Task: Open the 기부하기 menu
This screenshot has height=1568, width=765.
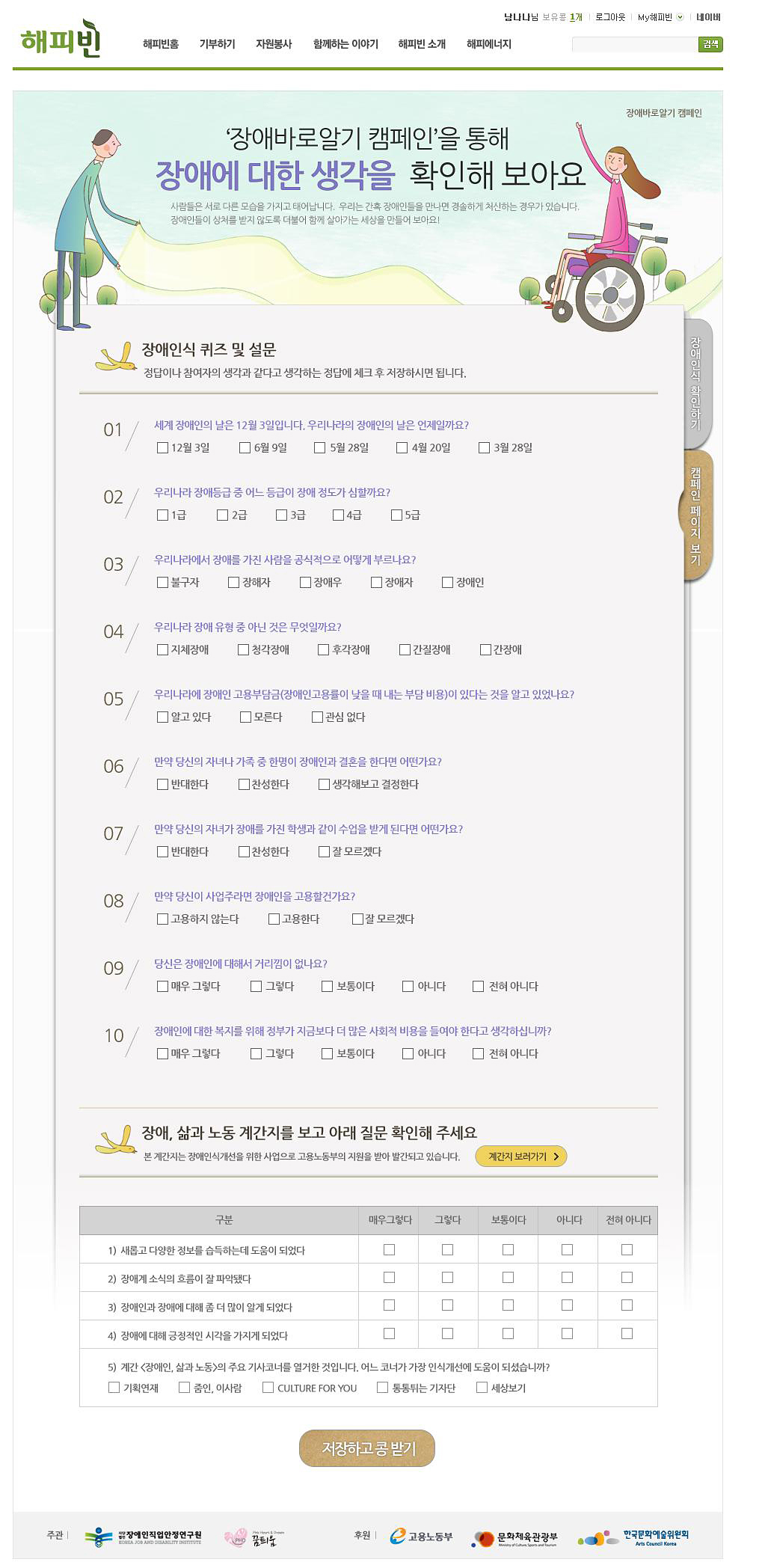Action: (x=217, y=44)
